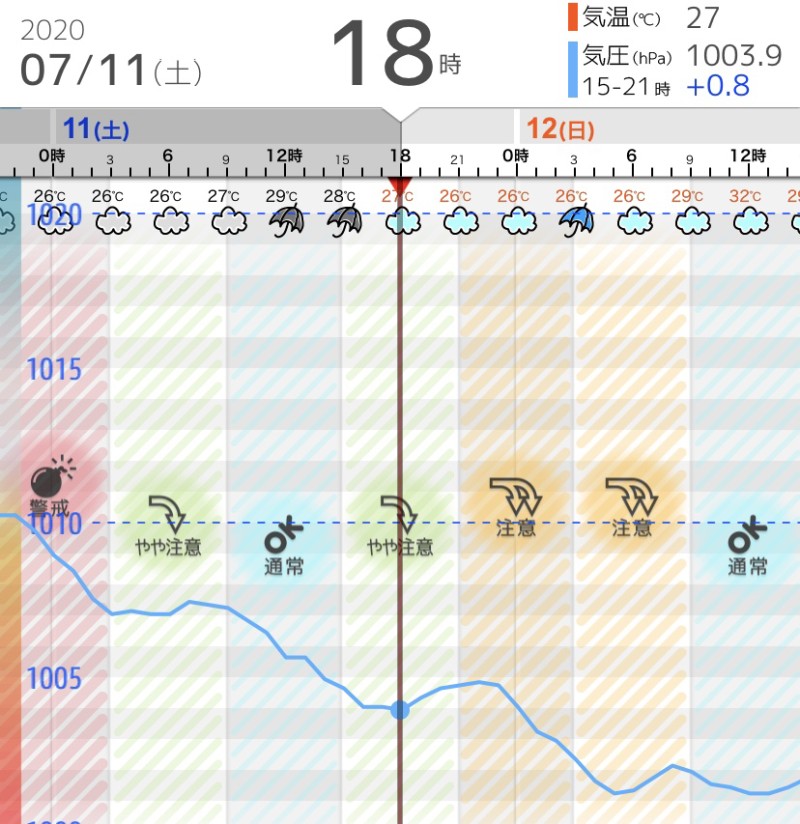
Task: Select the 11(土) date header
Action: click(95, 128)
